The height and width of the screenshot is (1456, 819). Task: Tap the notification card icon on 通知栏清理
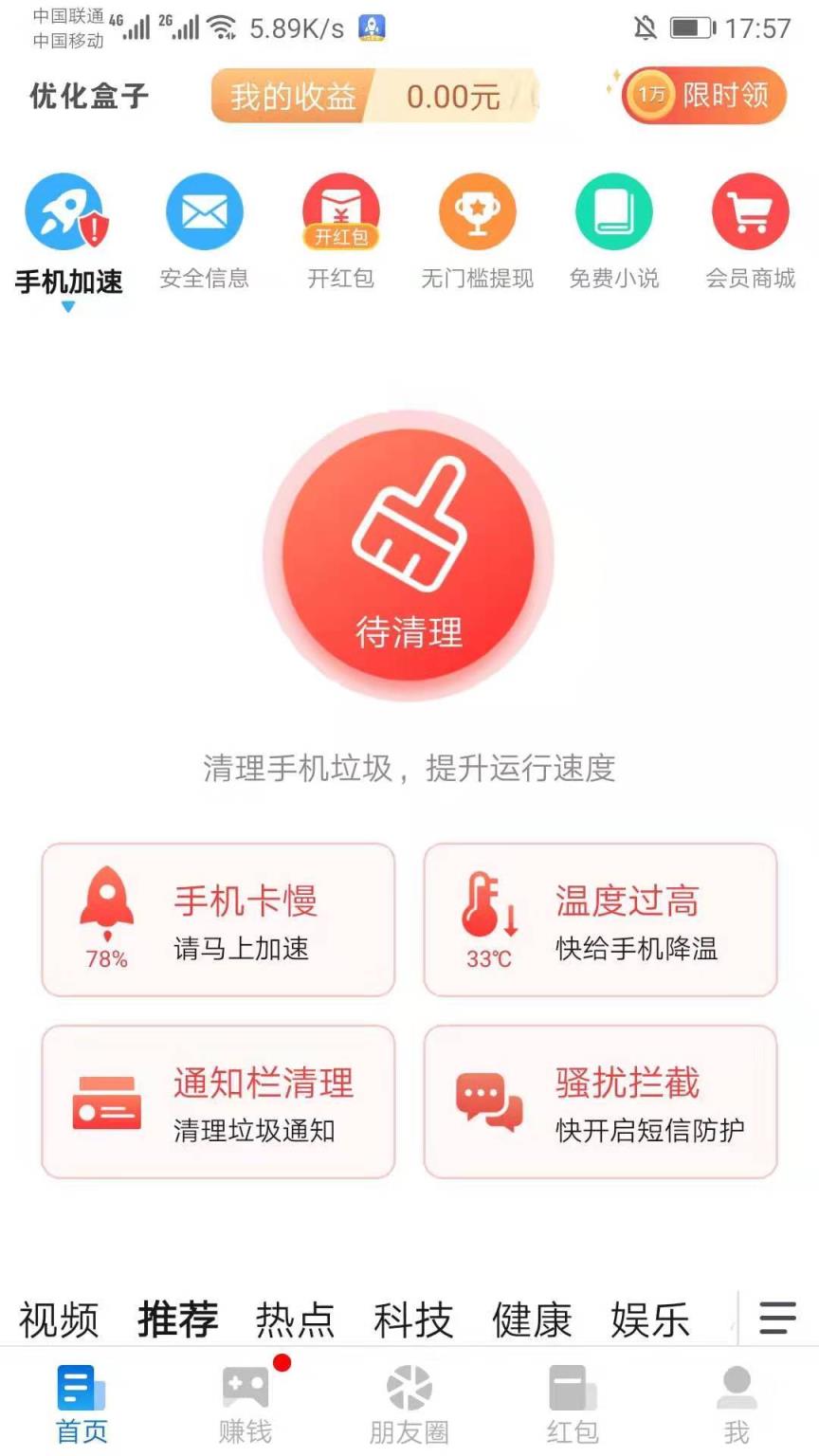[106, 1101]
